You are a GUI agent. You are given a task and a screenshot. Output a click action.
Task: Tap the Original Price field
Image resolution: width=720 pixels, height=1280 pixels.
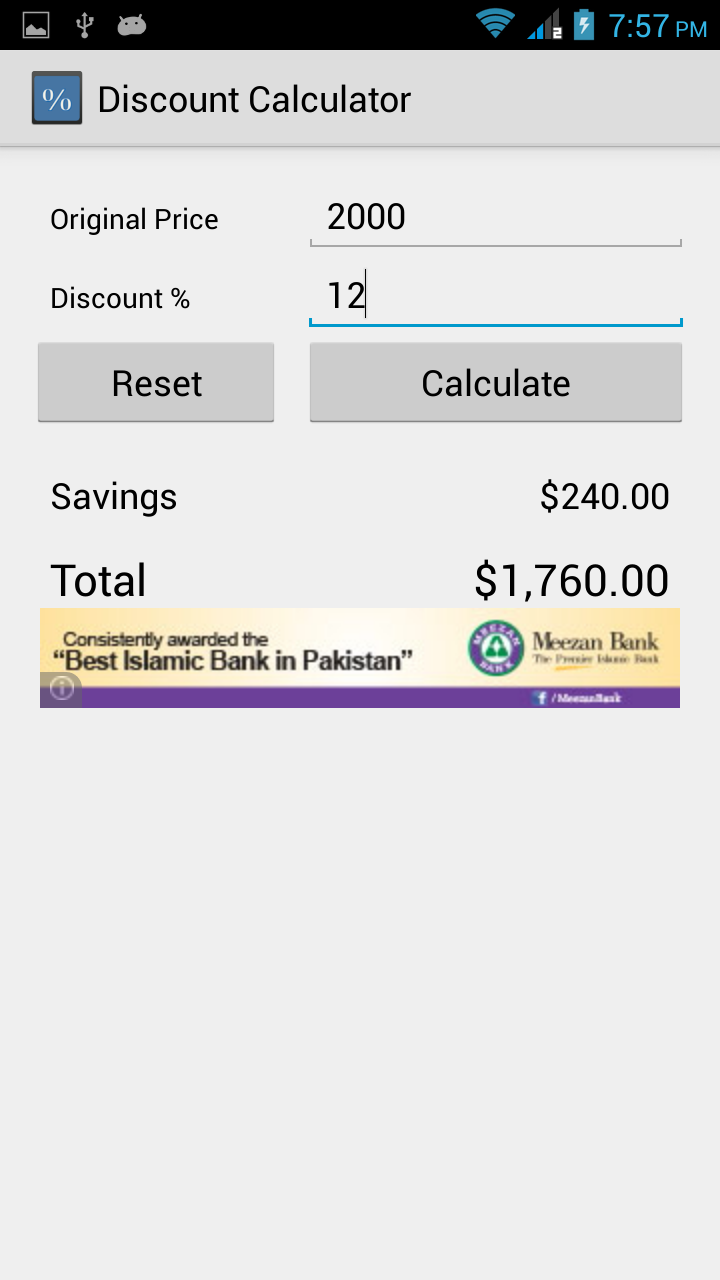tap(495, 218)
